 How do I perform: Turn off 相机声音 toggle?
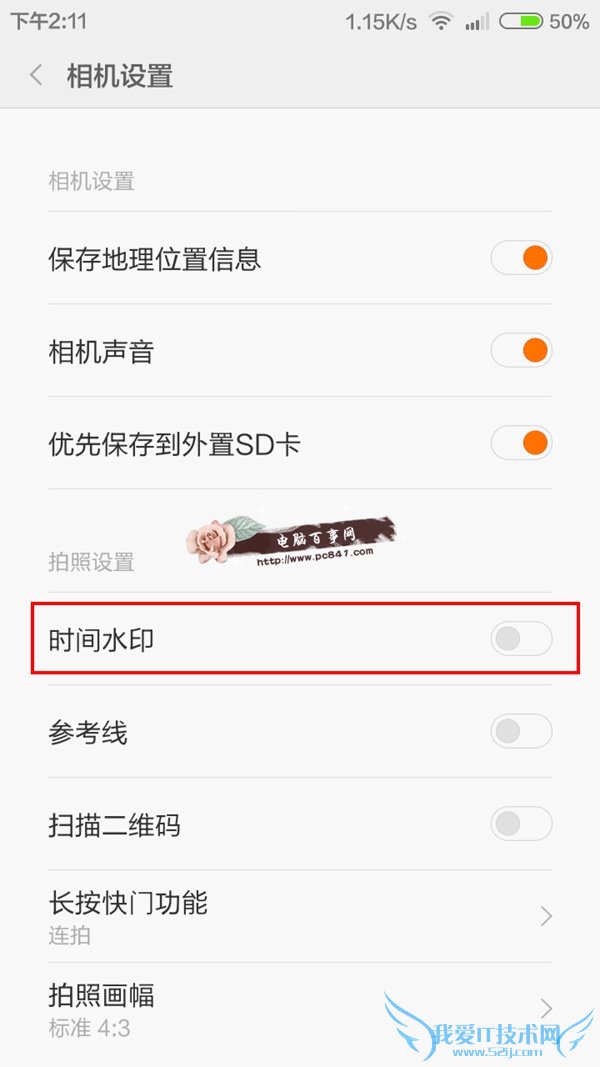click(521, 350)
